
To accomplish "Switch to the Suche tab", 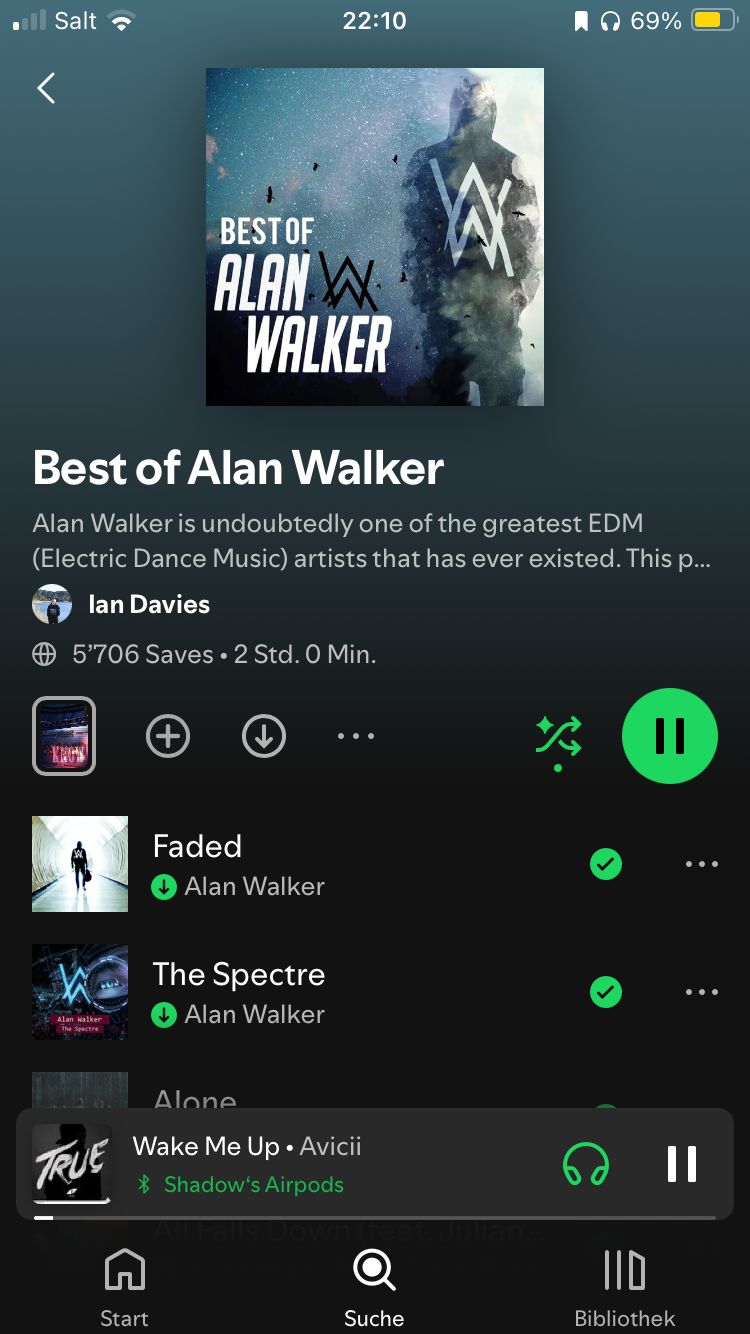I will click(374, 1288).
